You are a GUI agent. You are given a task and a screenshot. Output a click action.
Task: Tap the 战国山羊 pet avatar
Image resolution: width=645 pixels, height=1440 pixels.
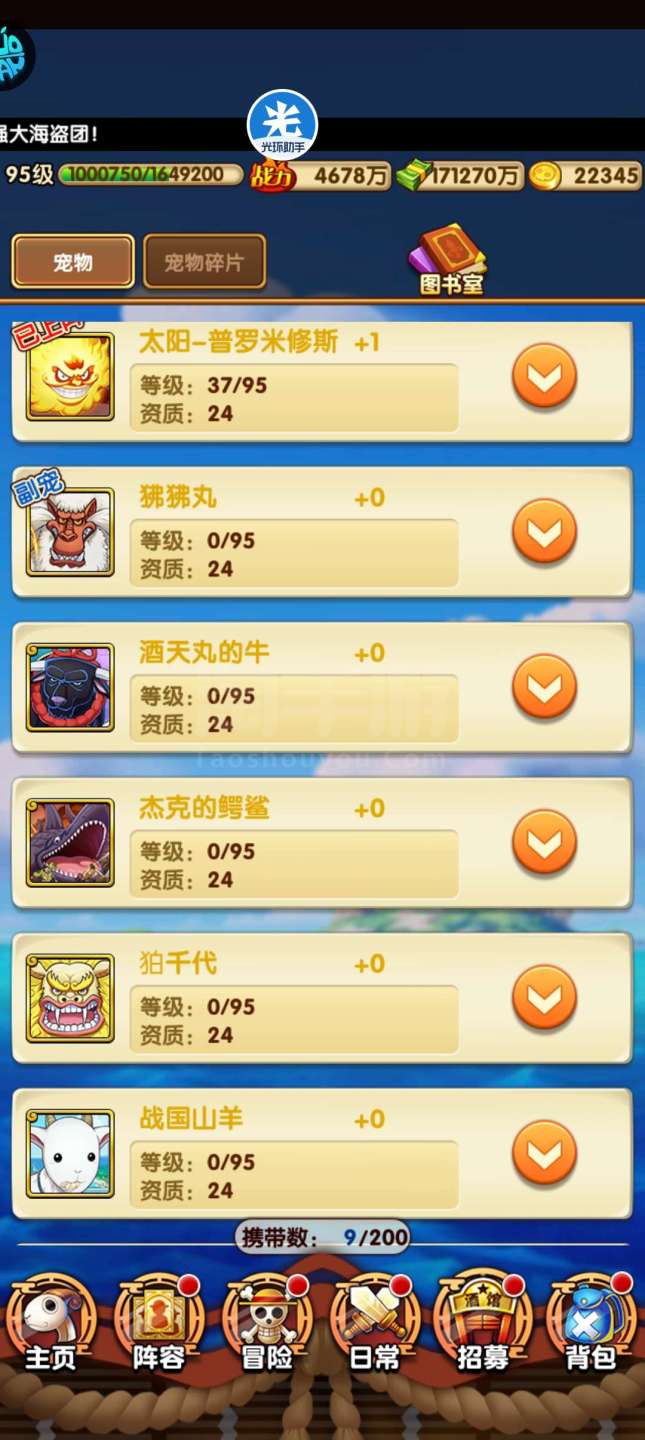coord(70,1153)
